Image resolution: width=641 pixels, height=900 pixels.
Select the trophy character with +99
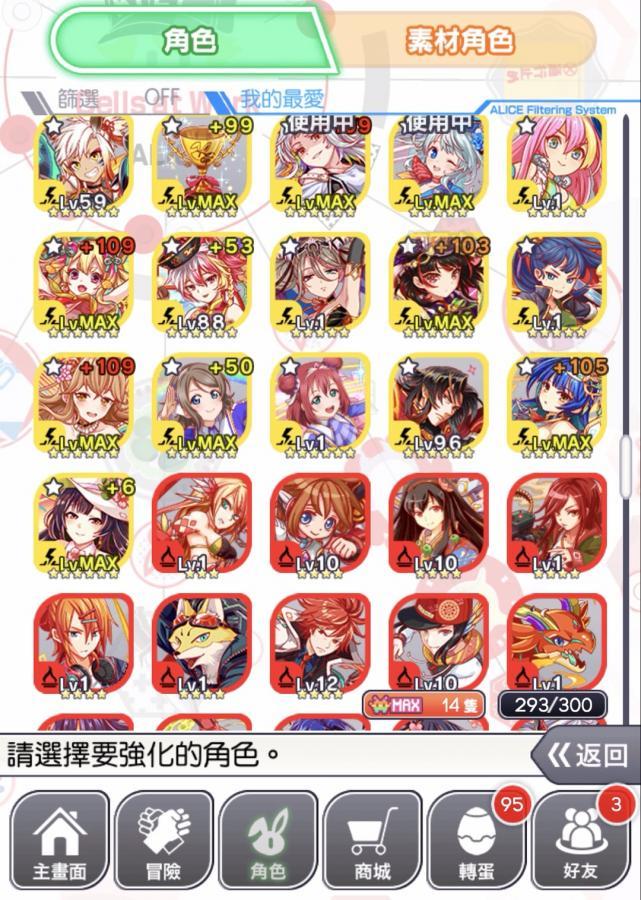(x=202, y=163)
